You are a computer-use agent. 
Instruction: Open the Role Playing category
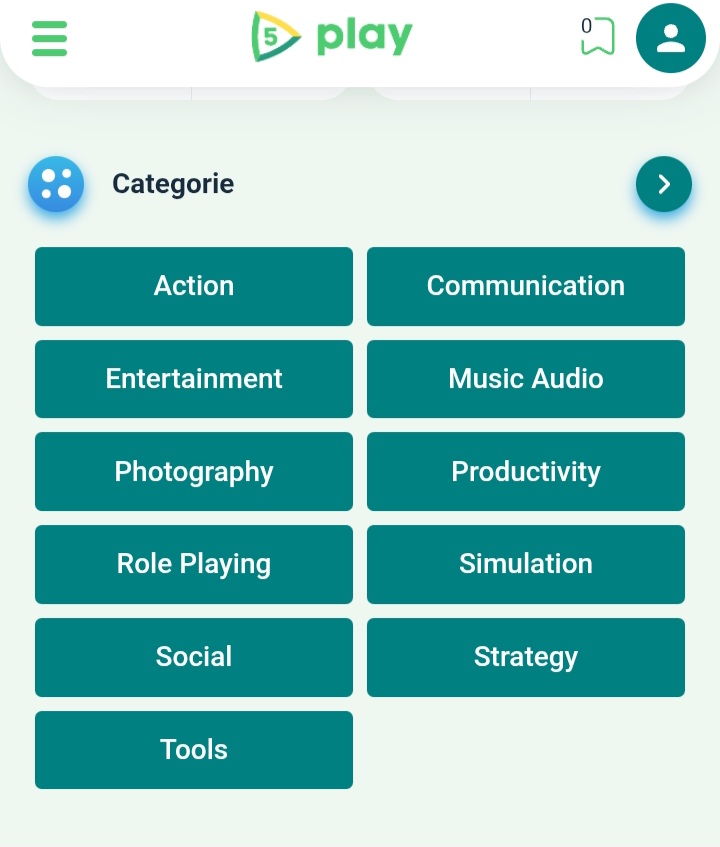(194, 564)
